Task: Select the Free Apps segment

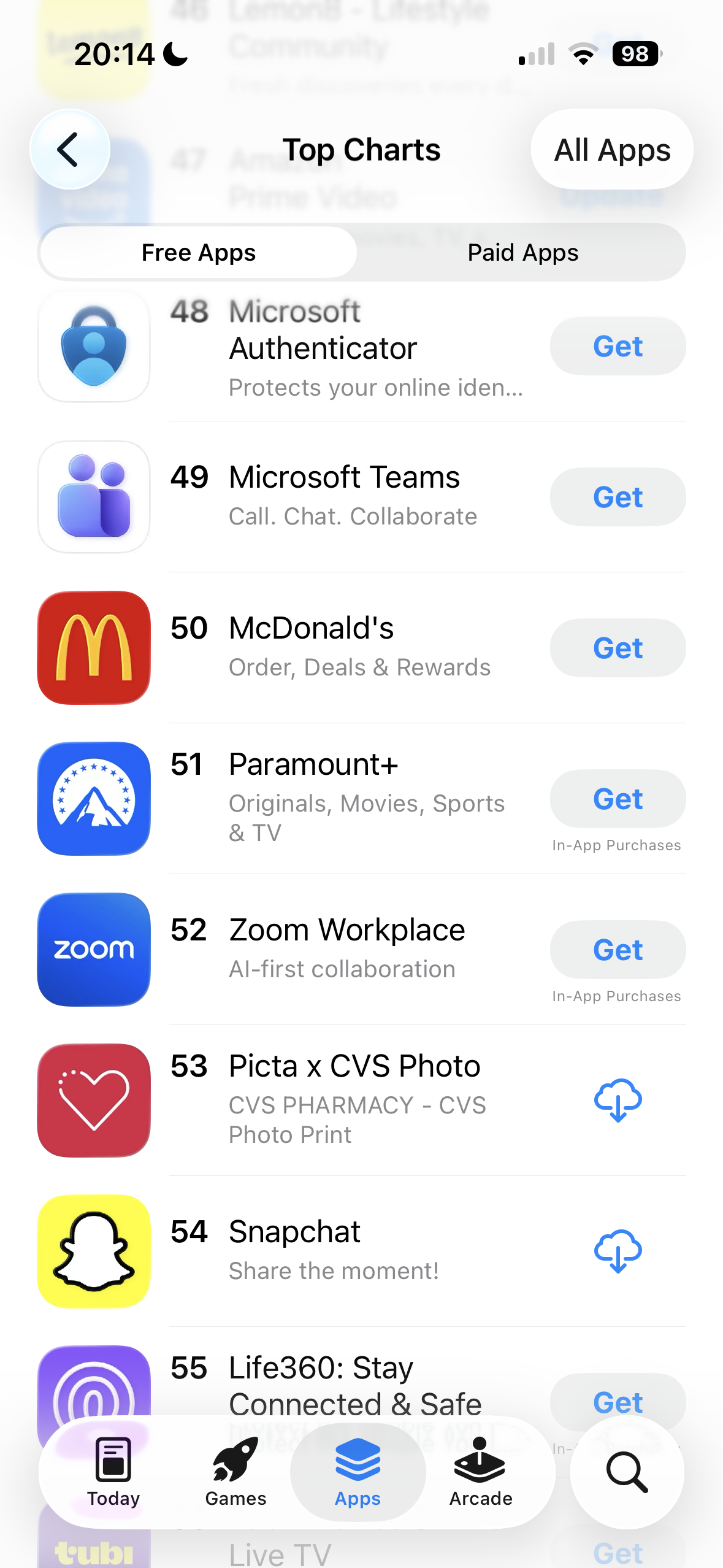Action: point(198,252)
